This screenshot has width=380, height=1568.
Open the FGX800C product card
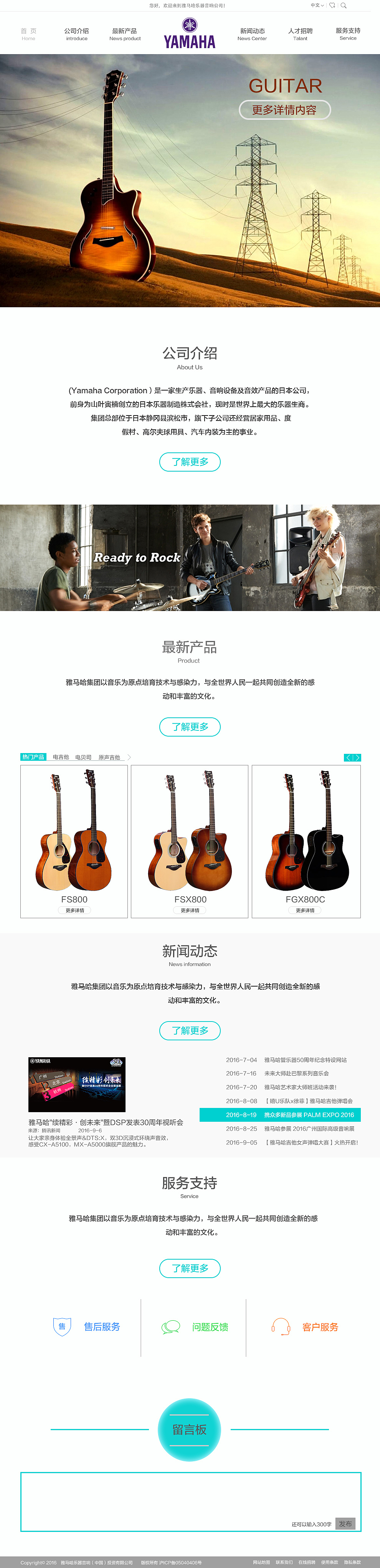point(306,840)
